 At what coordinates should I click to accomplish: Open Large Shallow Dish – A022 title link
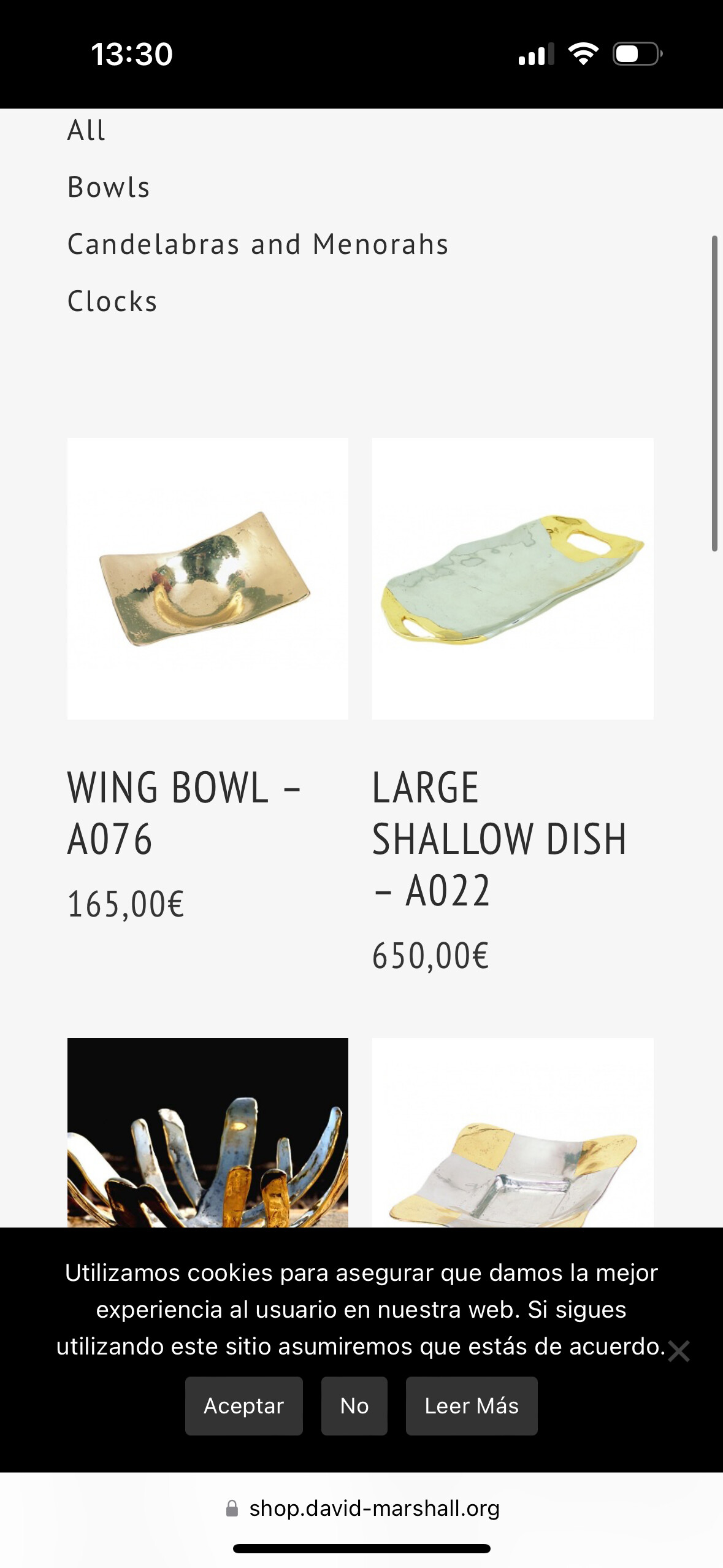pyautogui.click(x=499, y=838)
